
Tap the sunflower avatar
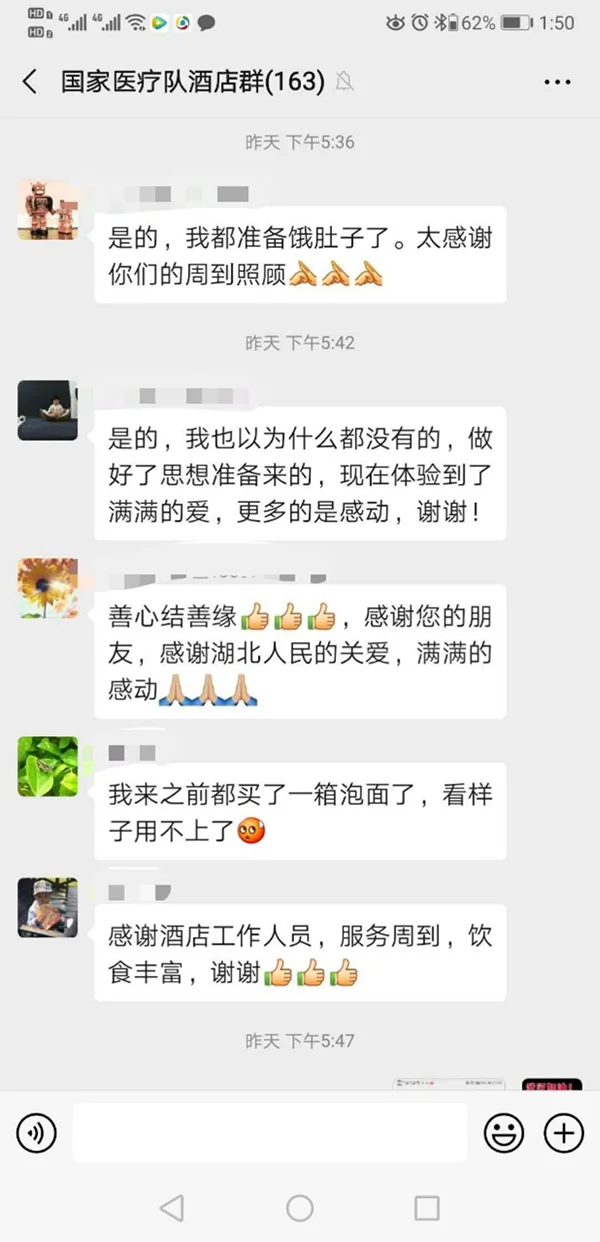[x=48, y=588]
